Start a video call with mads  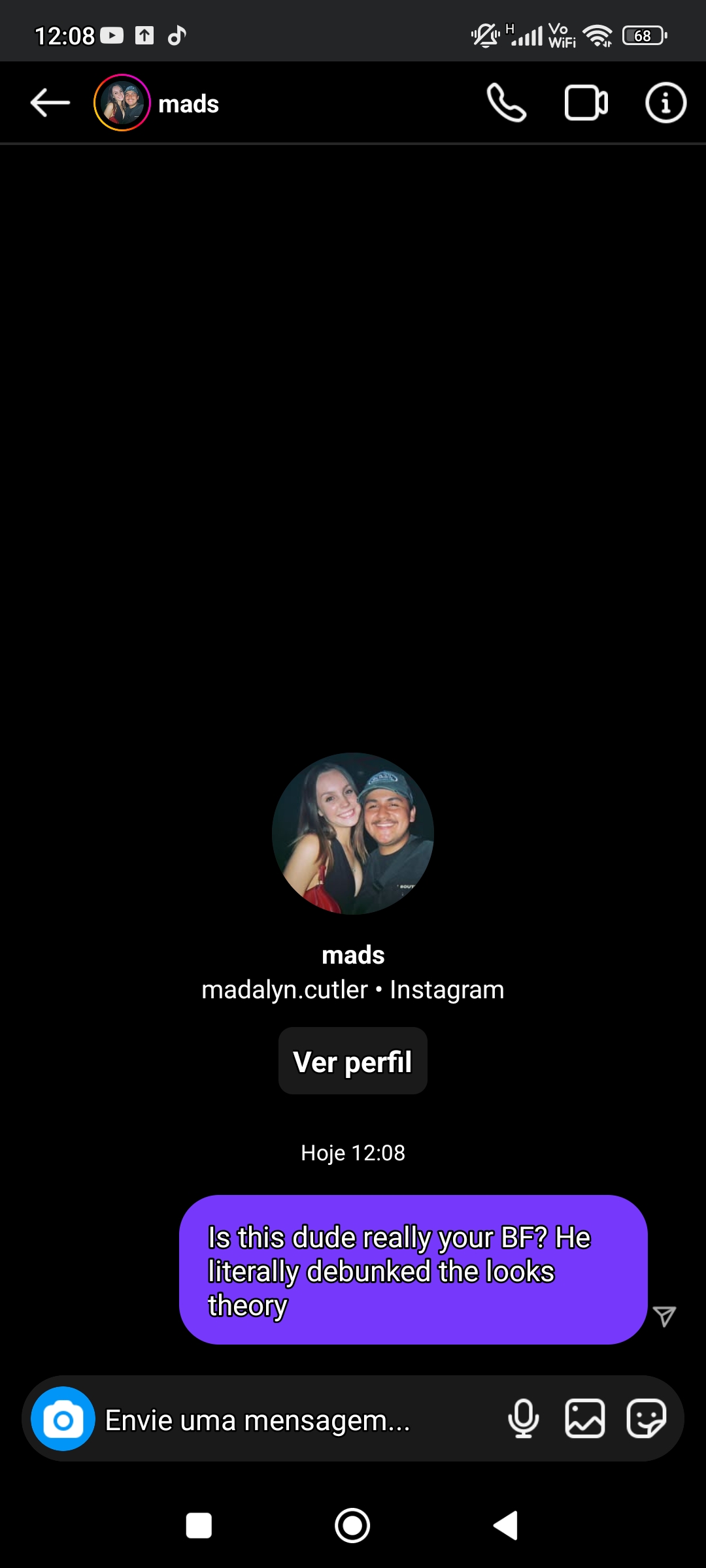tap(586, 103)
